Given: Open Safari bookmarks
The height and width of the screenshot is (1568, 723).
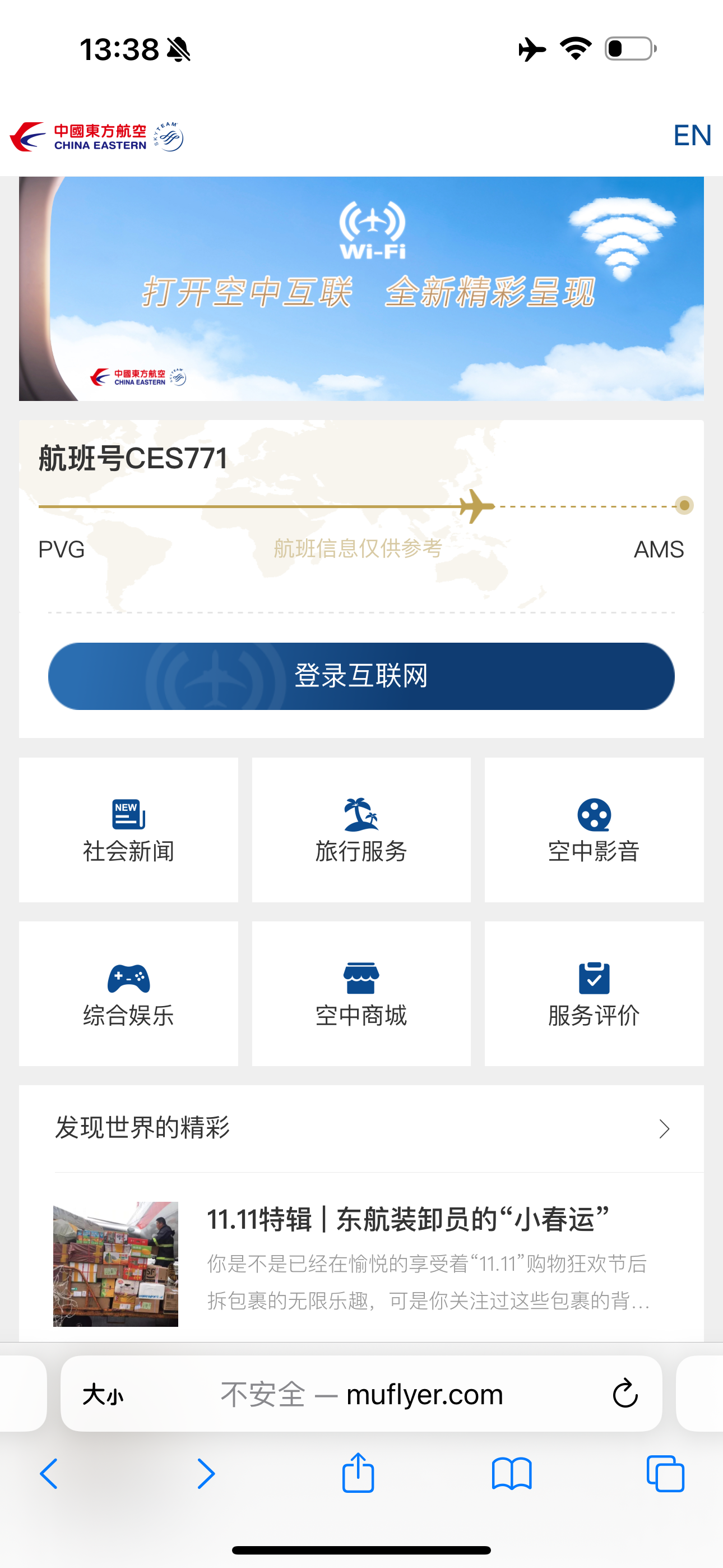Looking at the screenshot, I should pos(511,1474).
